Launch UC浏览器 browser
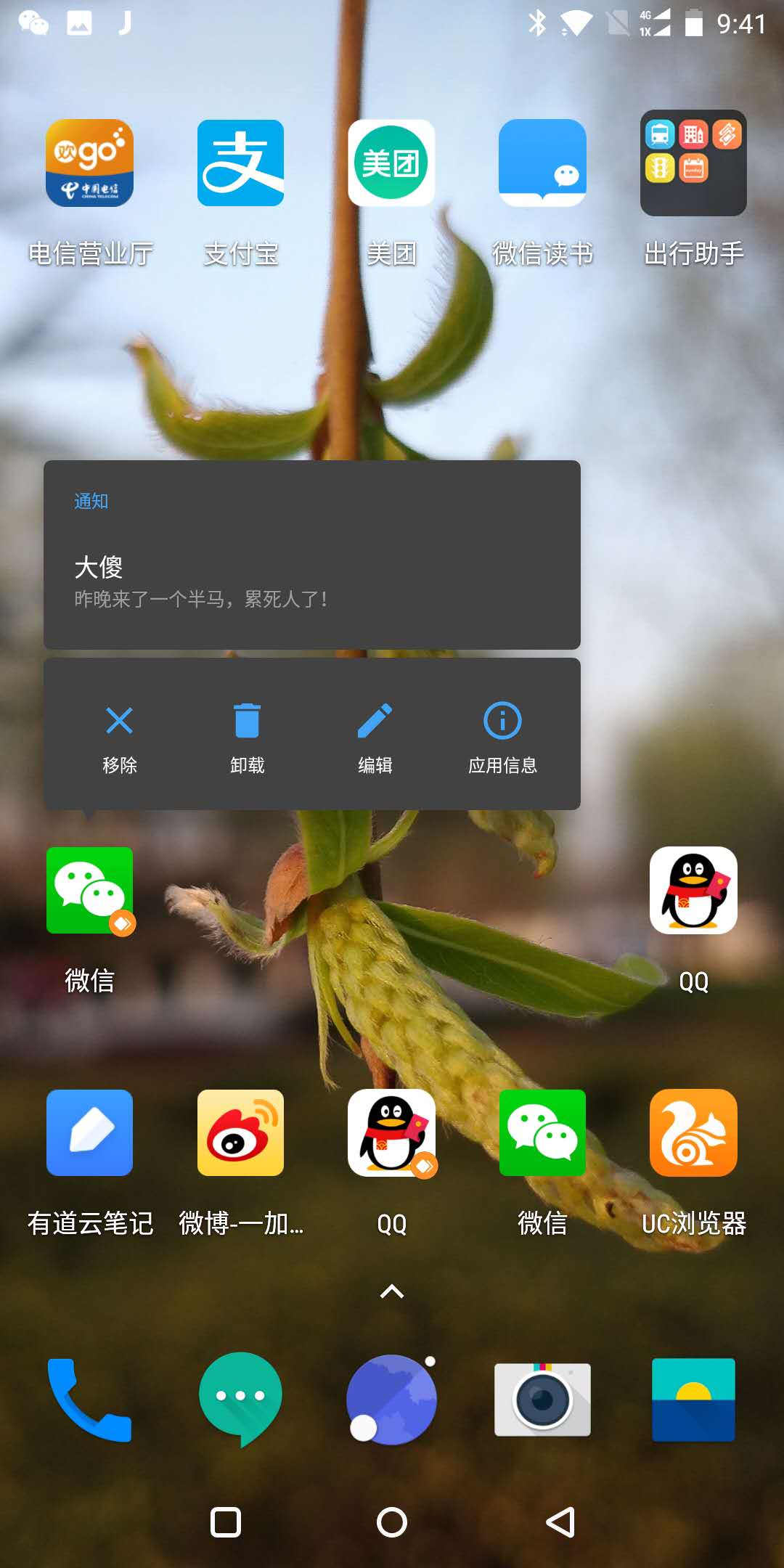 pyautogui.click(x=693, y=1132)
